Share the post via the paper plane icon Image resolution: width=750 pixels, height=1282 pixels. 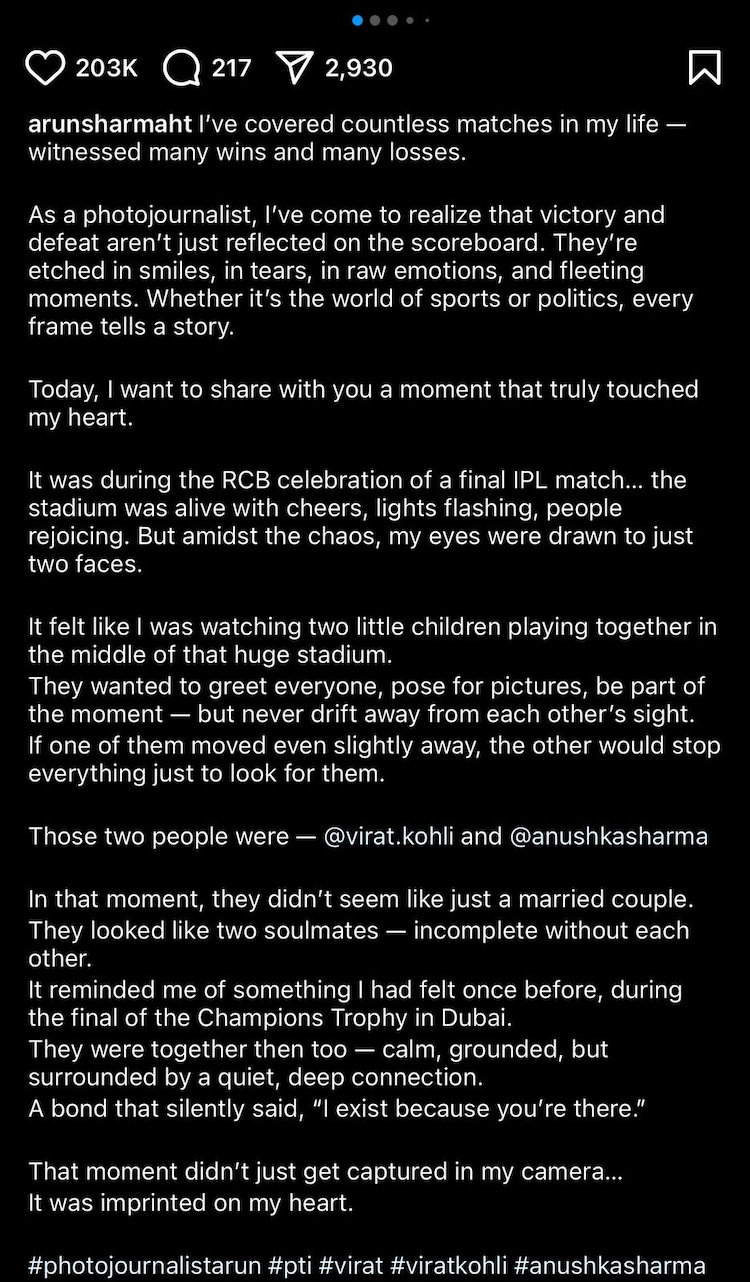click(295, 68)
